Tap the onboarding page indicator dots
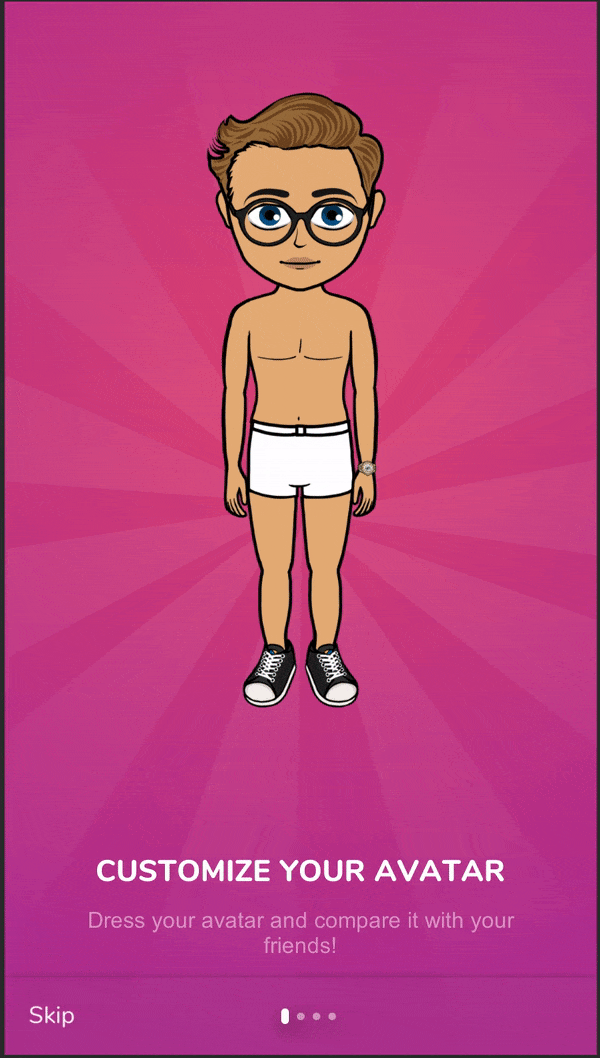 308,1016
